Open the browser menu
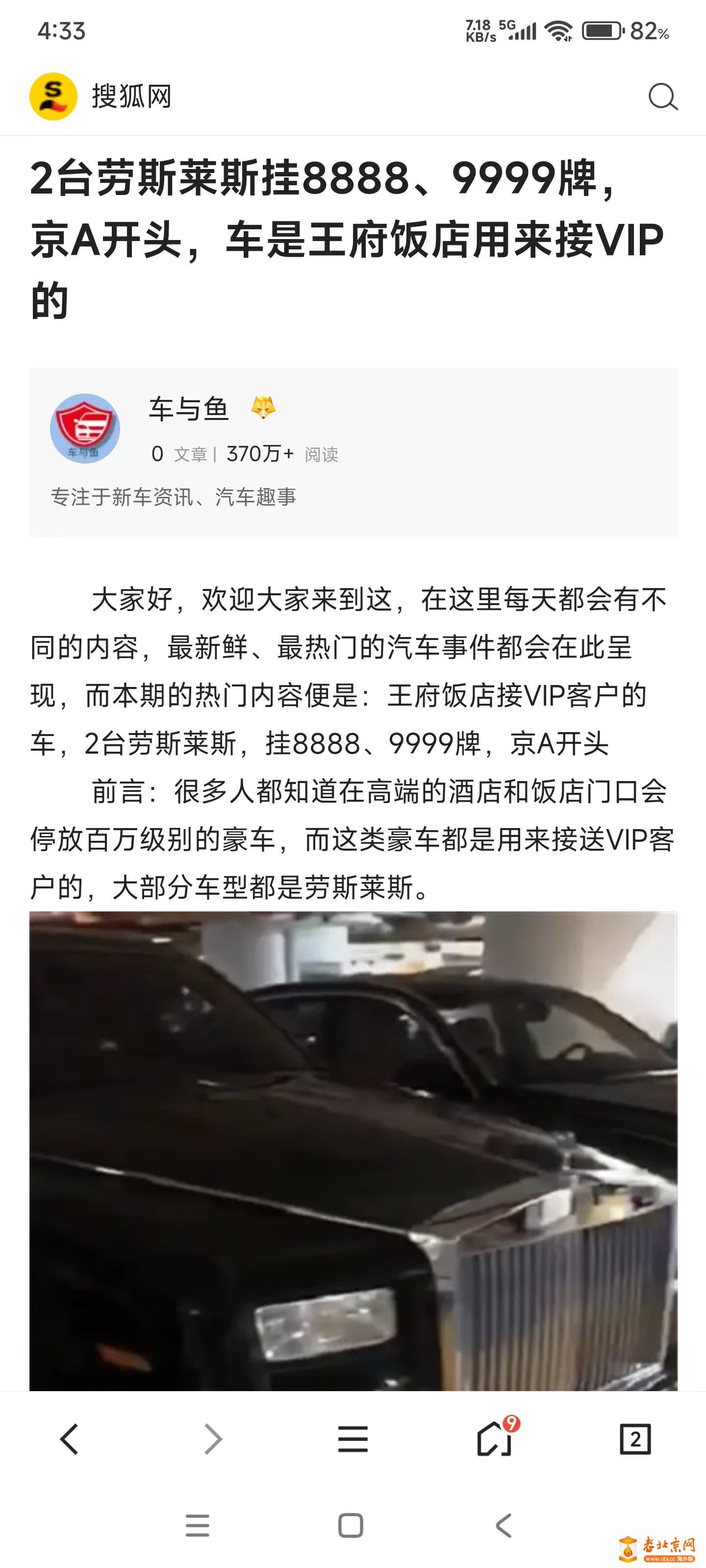The height and width of the screenshot is (1568, 706). click(x=353, y=1439)
